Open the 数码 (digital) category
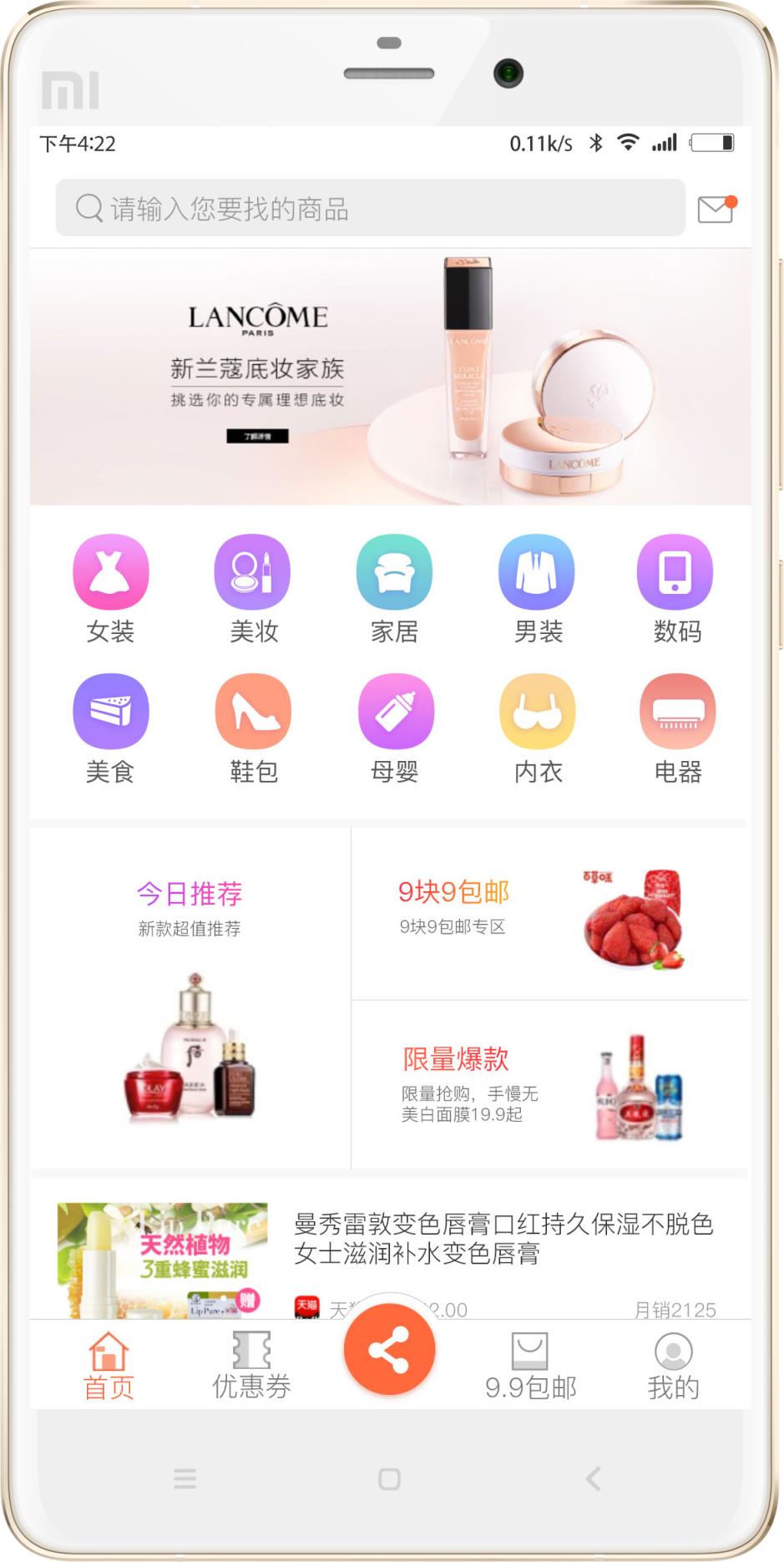This screenshot has height=1562, width=784. [x=676, y=587]
